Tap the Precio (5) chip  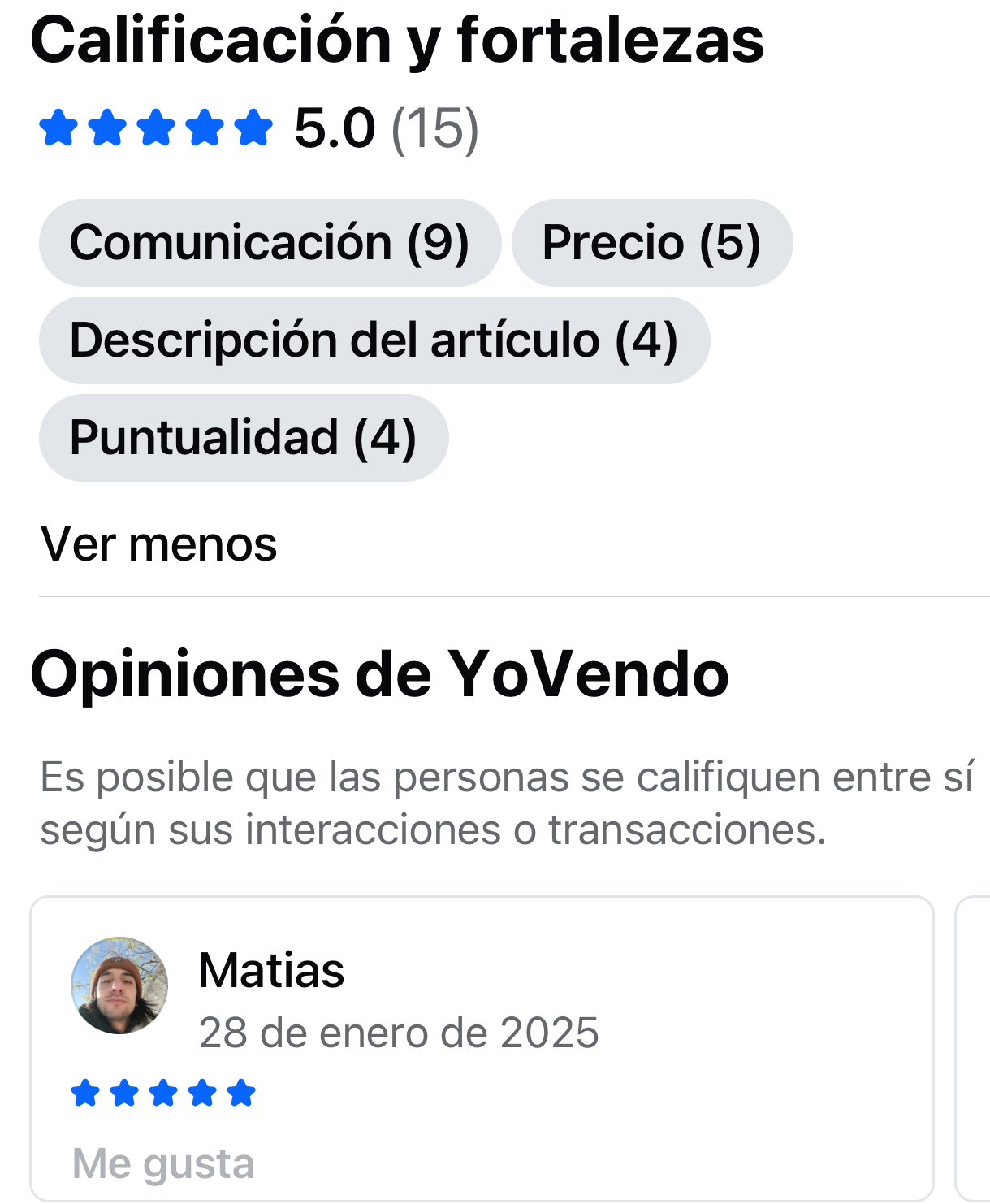click(x=651, y=243)
